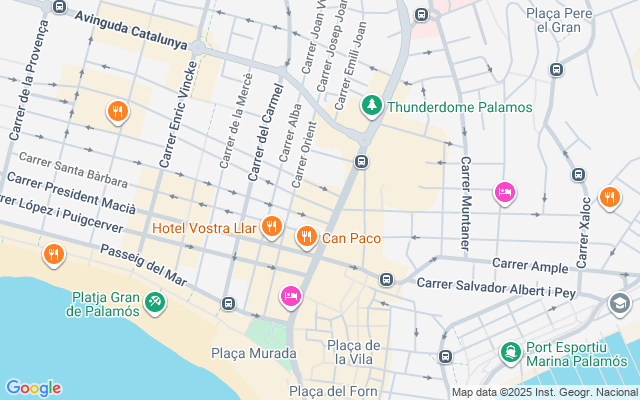
Task: Open the bus stop on Passeig del Mar
Action: [228, 303]
